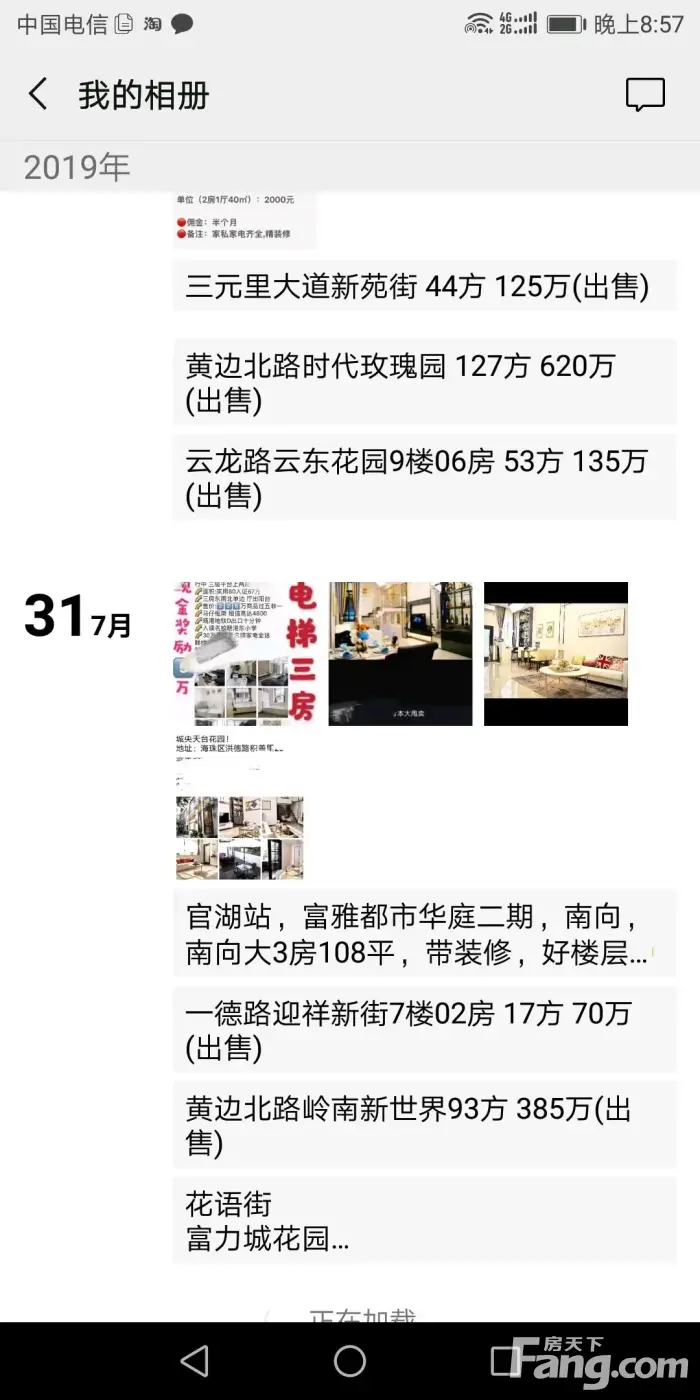This screenshot has height=1400, width=700.
Task: View the bright living room with sofa photo
Action: point(556,653)
